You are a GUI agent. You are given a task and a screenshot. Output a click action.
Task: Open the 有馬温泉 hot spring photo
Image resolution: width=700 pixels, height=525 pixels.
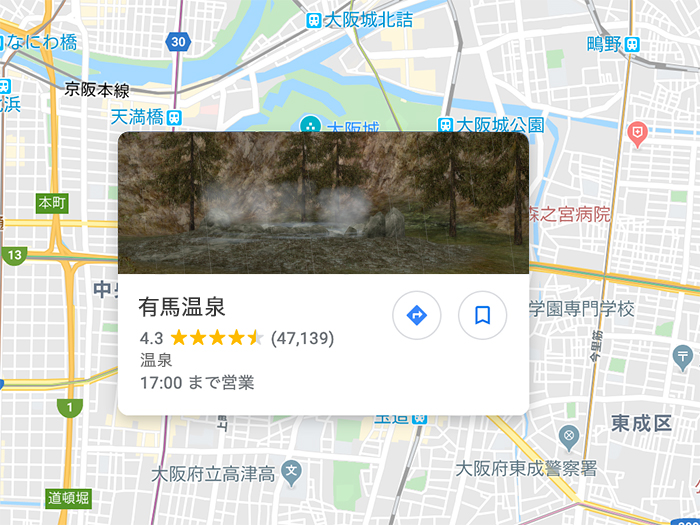click(x=323, y=203)
